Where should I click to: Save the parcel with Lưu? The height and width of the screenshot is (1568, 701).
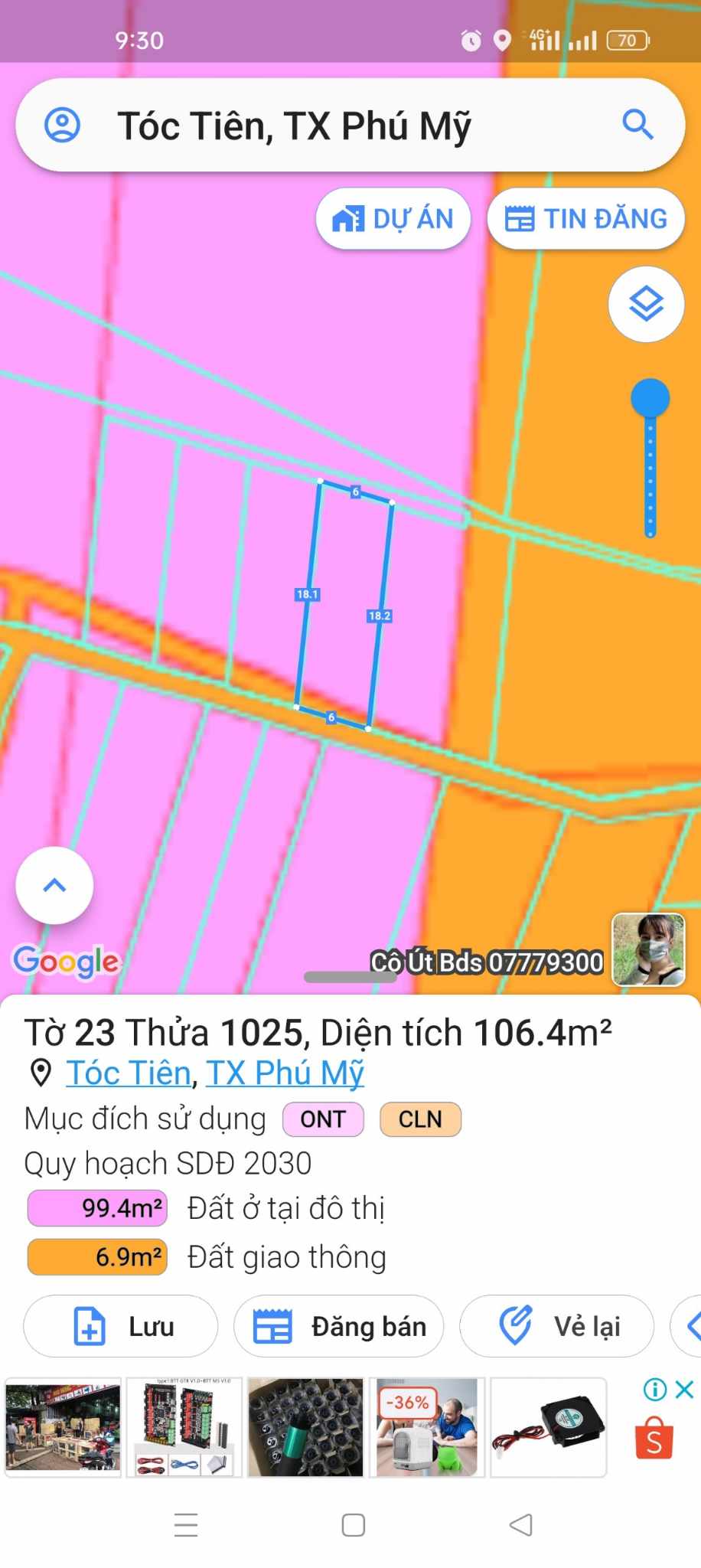(121, 1326)
